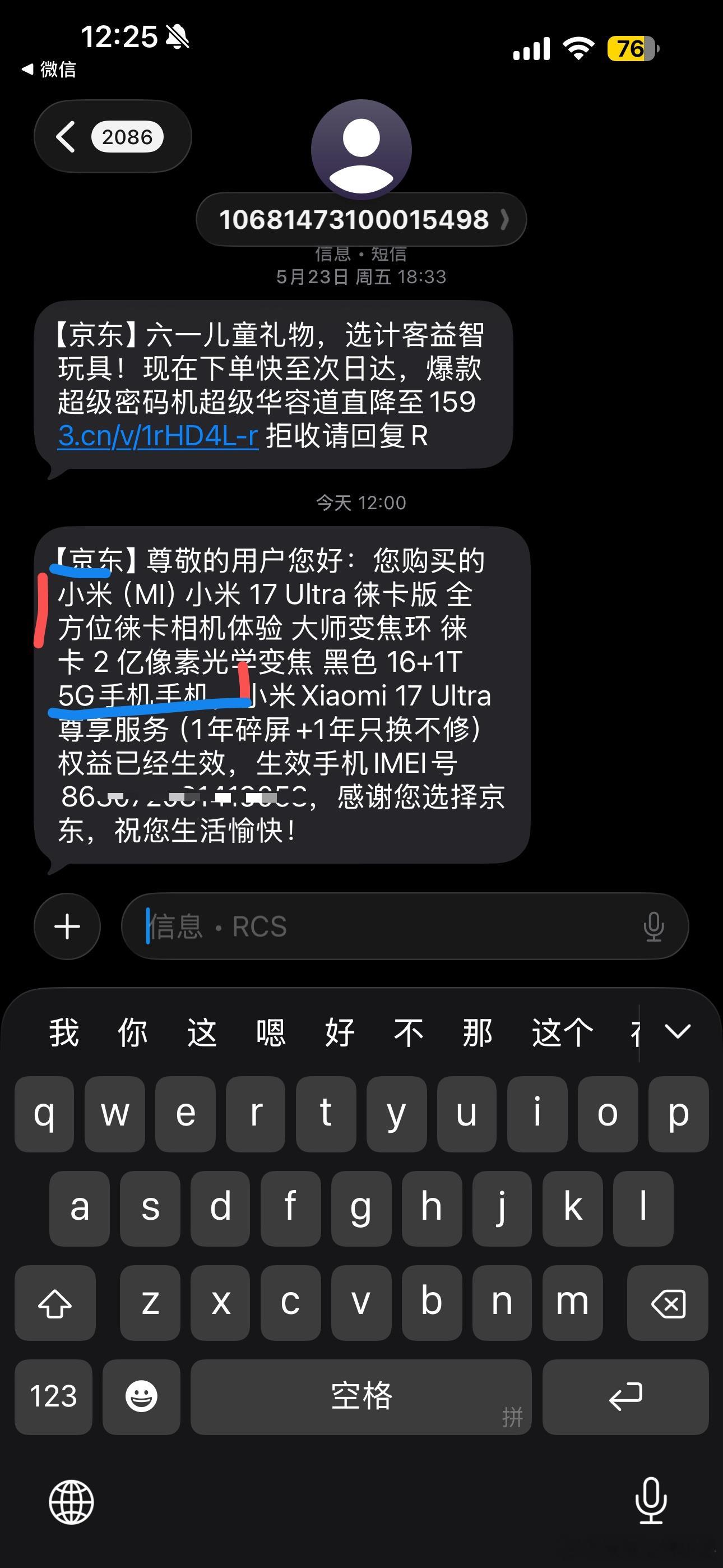Tap the back arrow showing 2086 unread
The width and height of the screenshot is (723, 1568).
tap(113, 136)
